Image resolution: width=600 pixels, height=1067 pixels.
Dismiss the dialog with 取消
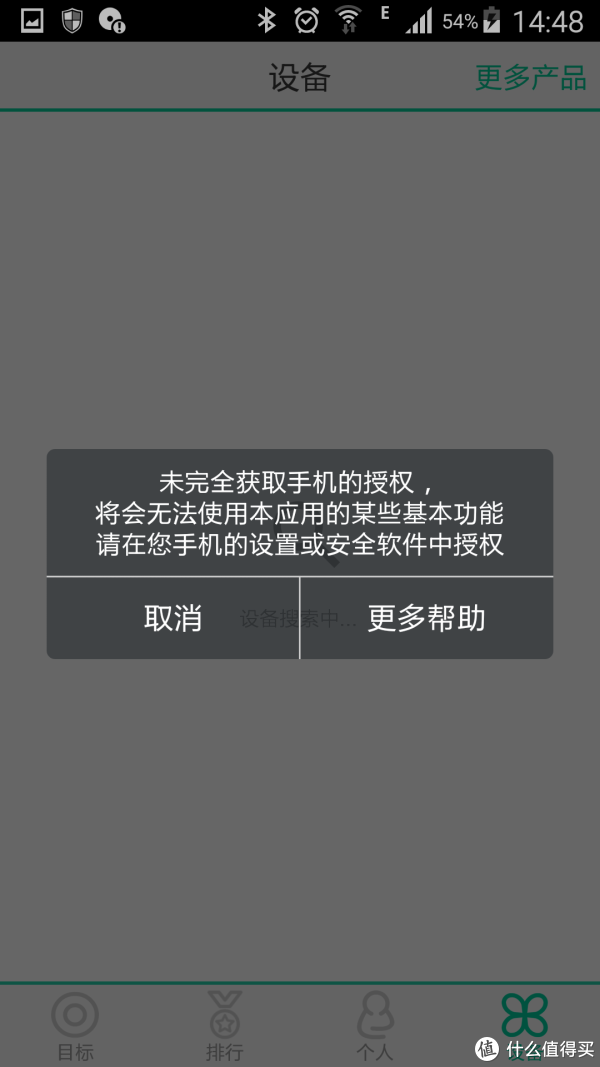point(173,618)
